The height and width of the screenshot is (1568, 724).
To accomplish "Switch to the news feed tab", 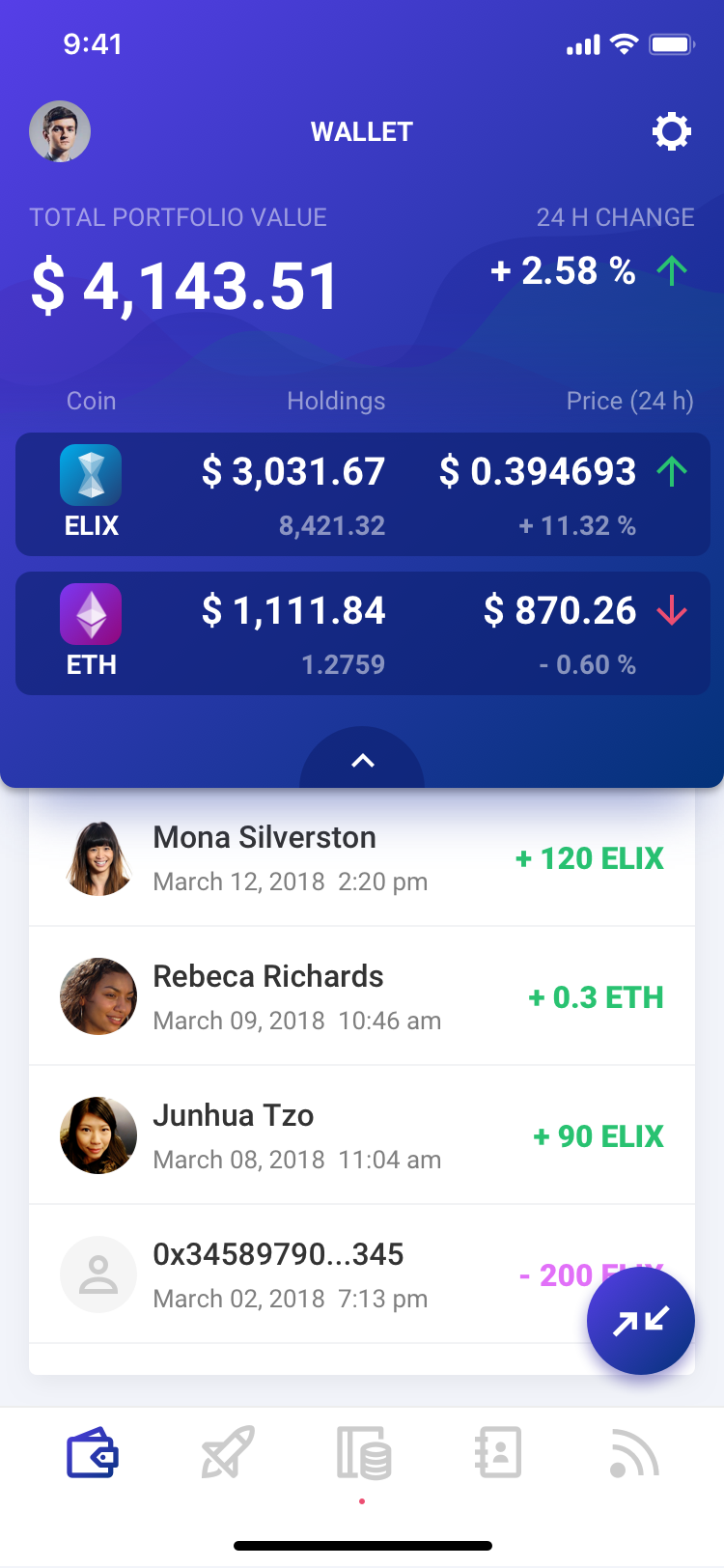I will point(634,1453).
